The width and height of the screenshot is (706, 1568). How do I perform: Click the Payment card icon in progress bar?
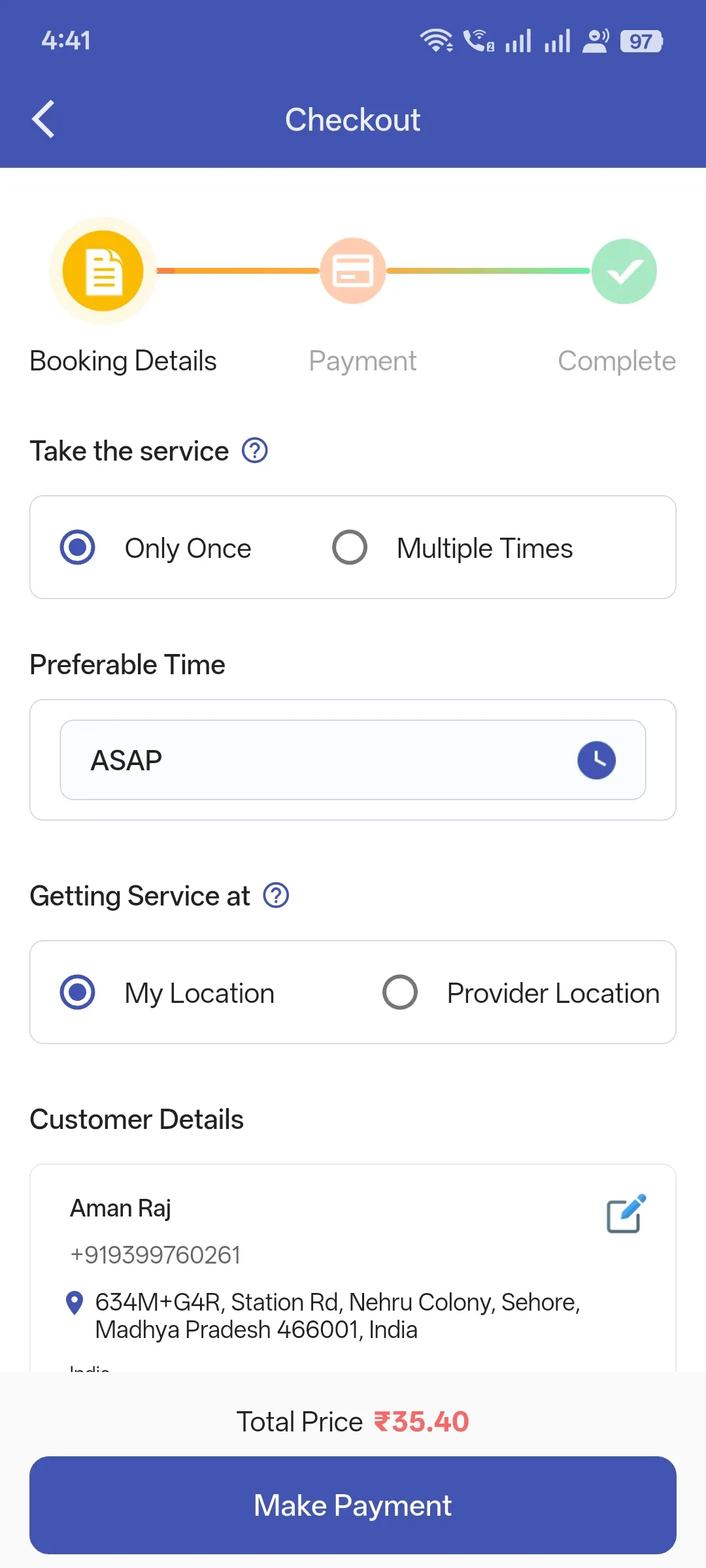tap(352, 270)
